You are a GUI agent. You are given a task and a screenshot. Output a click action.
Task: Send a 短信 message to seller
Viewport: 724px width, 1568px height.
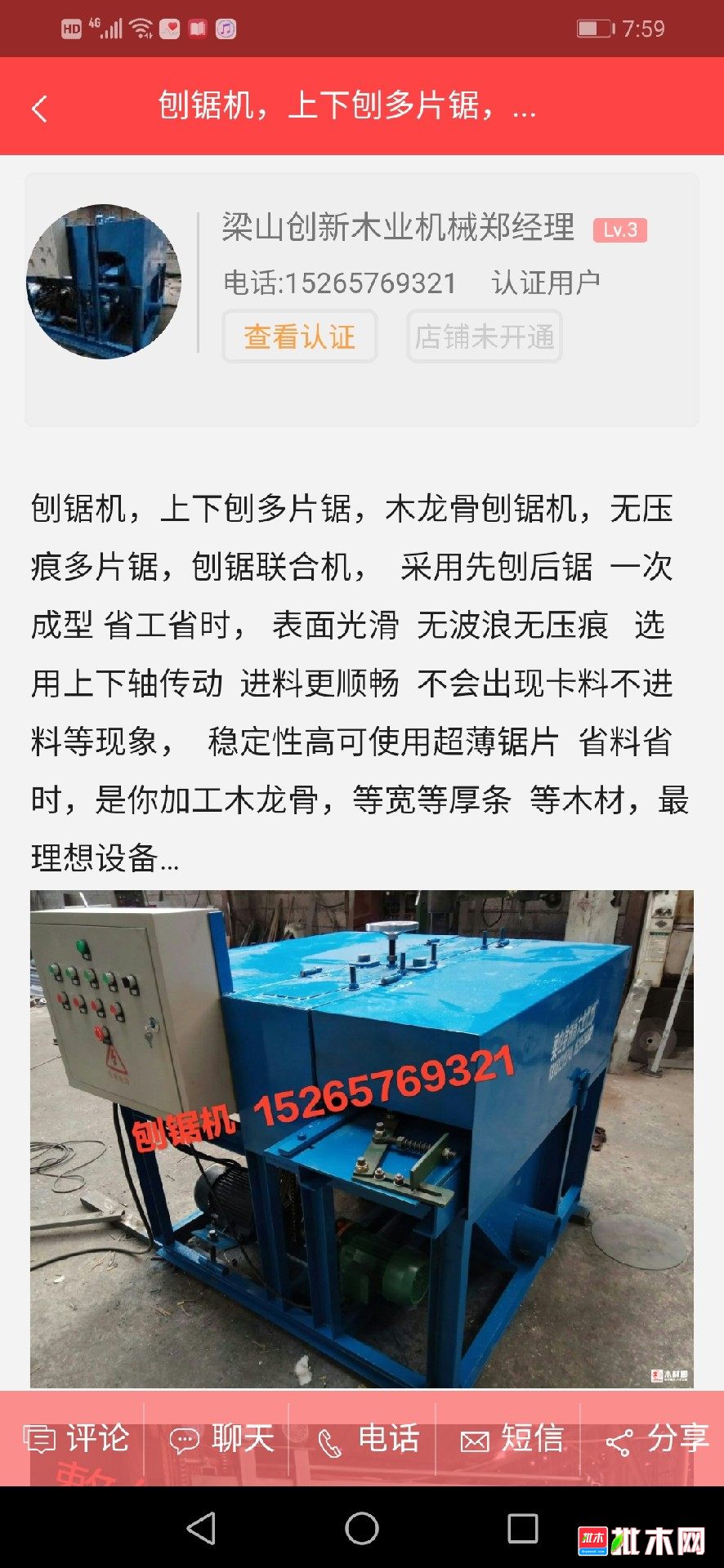tap(512, 1439)
